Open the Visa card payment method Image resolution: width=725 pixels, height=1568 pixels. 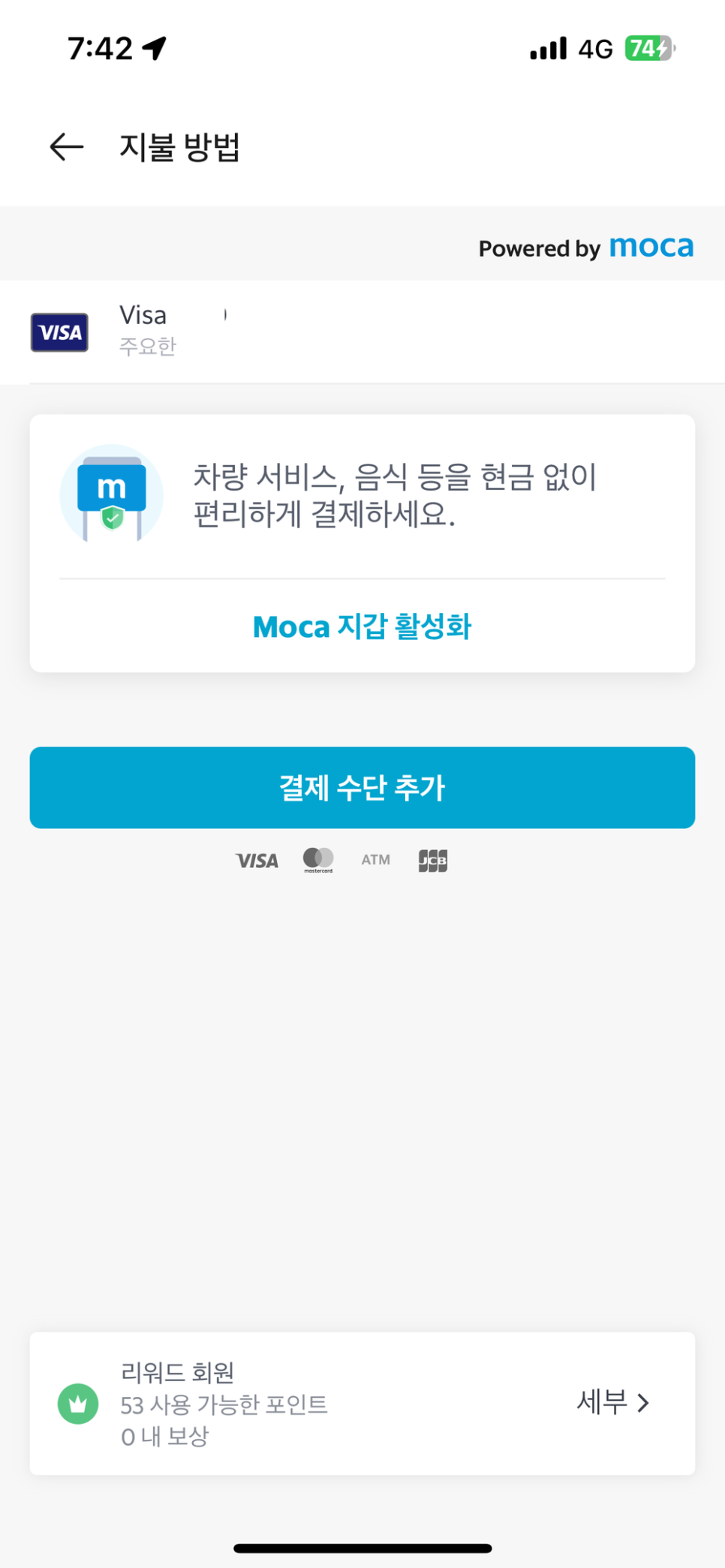[x=362, y=332]
